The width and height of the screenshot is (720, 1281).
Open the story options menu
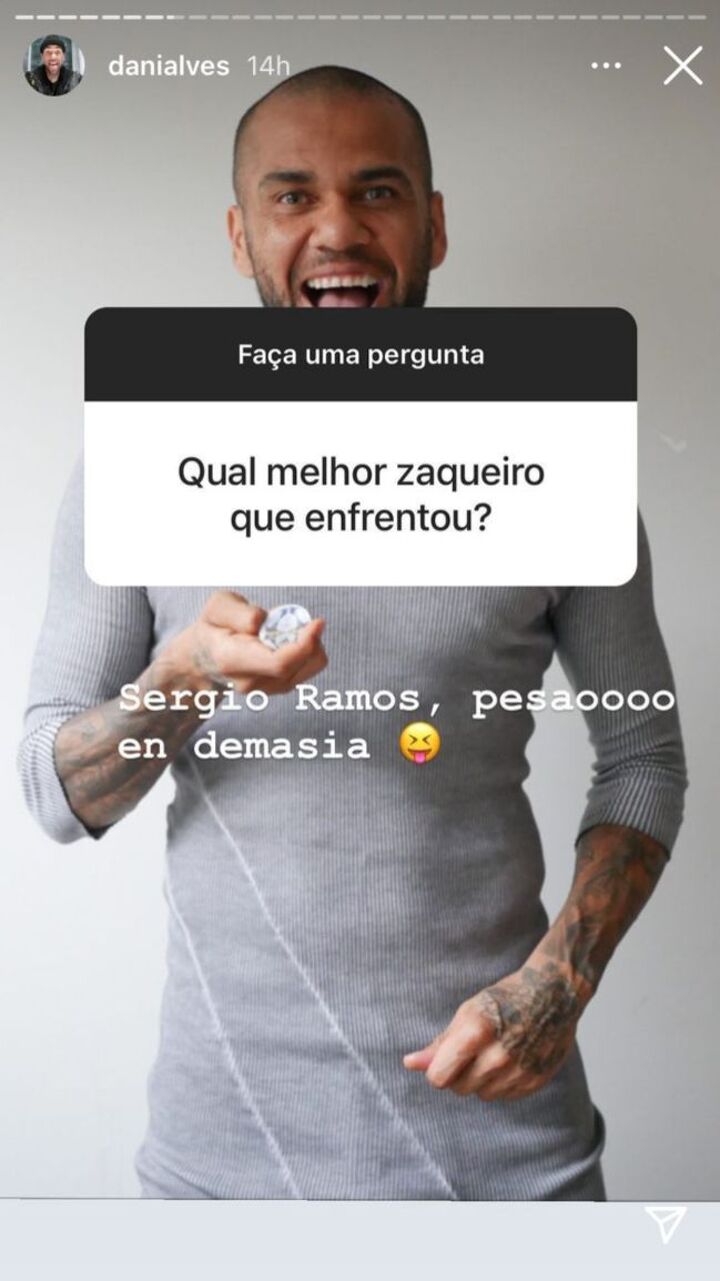(606, 66)
